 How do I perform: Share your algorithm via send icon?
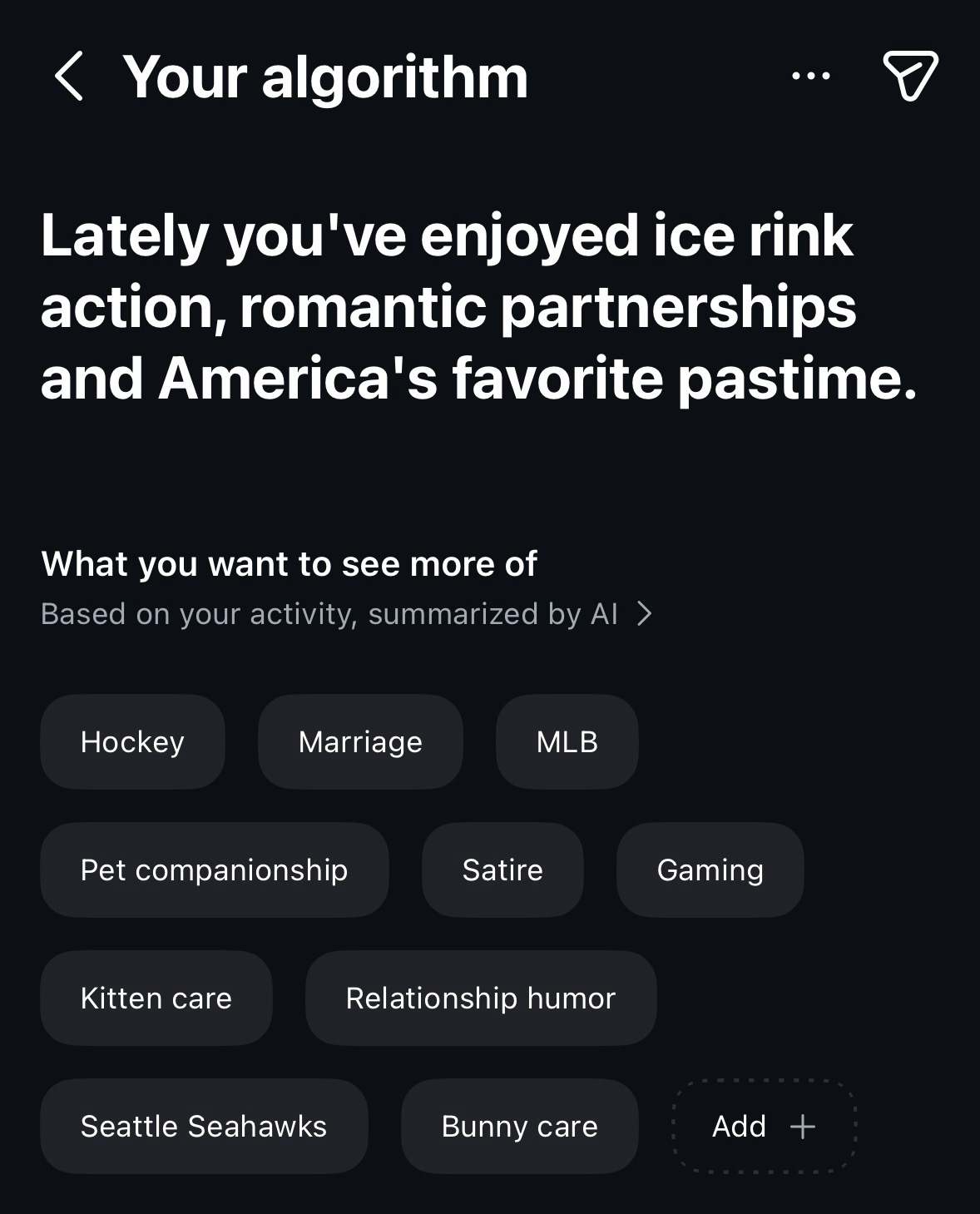pos(910,76)
